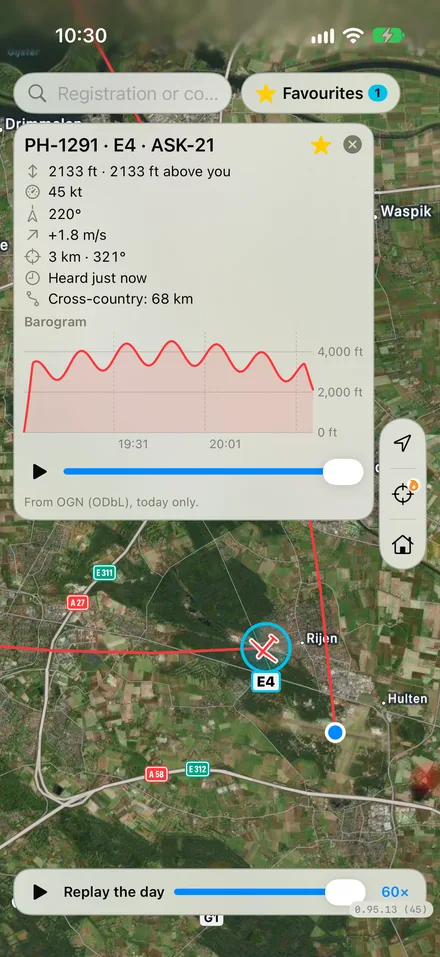Start Replay the day playback
Viewport: 440px width, 957px height.
(40, 892)
